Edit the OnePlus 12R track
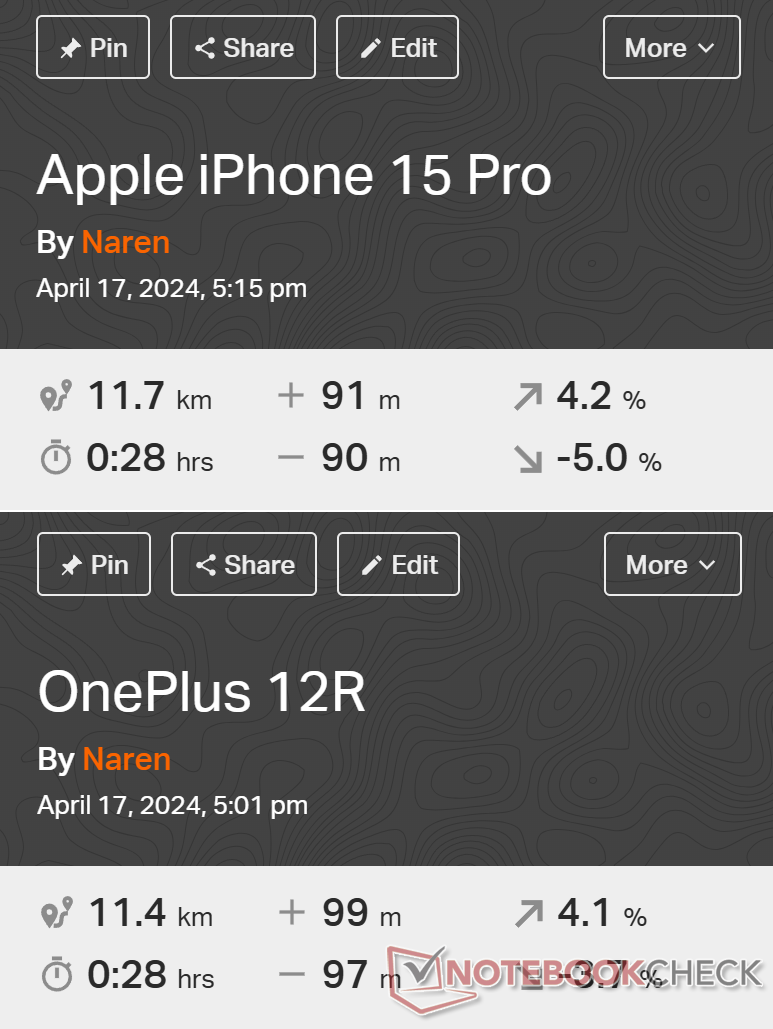Image resolution: width=773 pixels, height=1029 pixels. 398,565
